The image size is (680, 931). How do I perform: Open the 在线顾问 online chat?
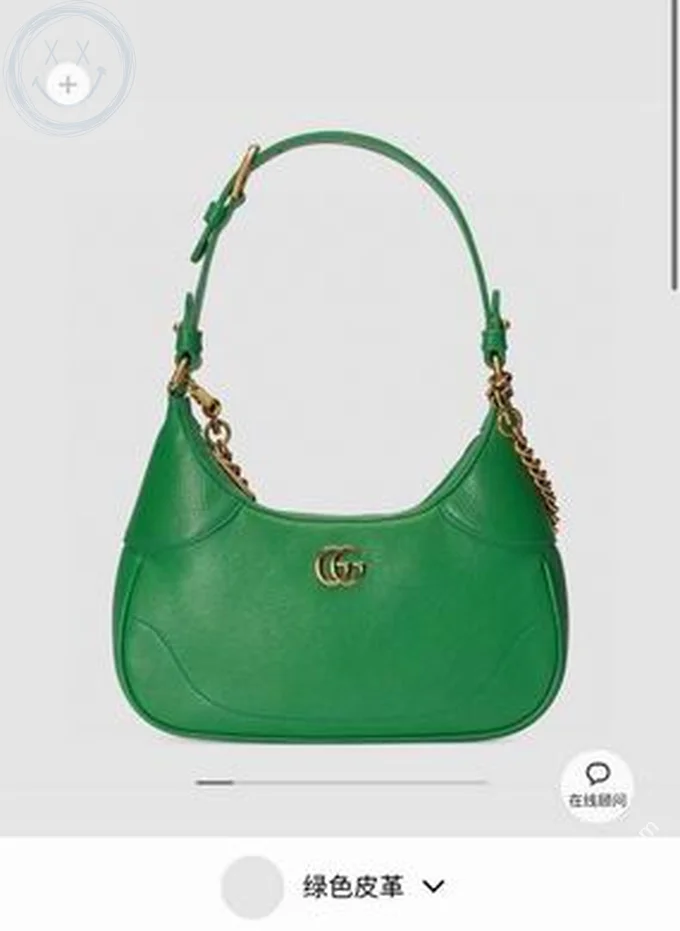(598, 784)
